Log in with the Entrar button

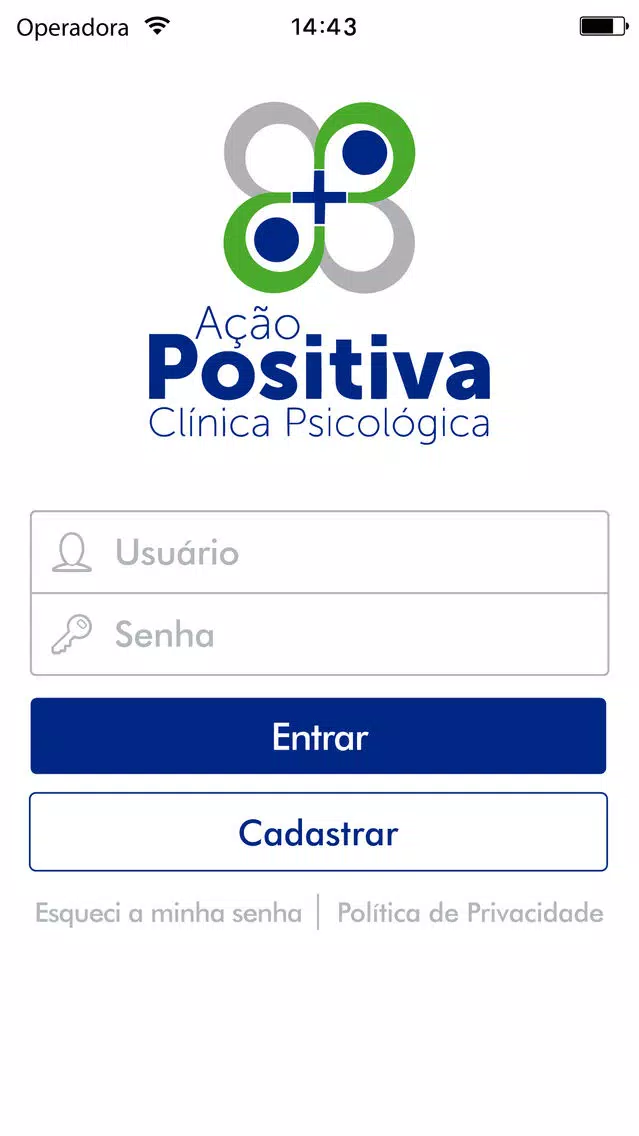click(318, 736)
